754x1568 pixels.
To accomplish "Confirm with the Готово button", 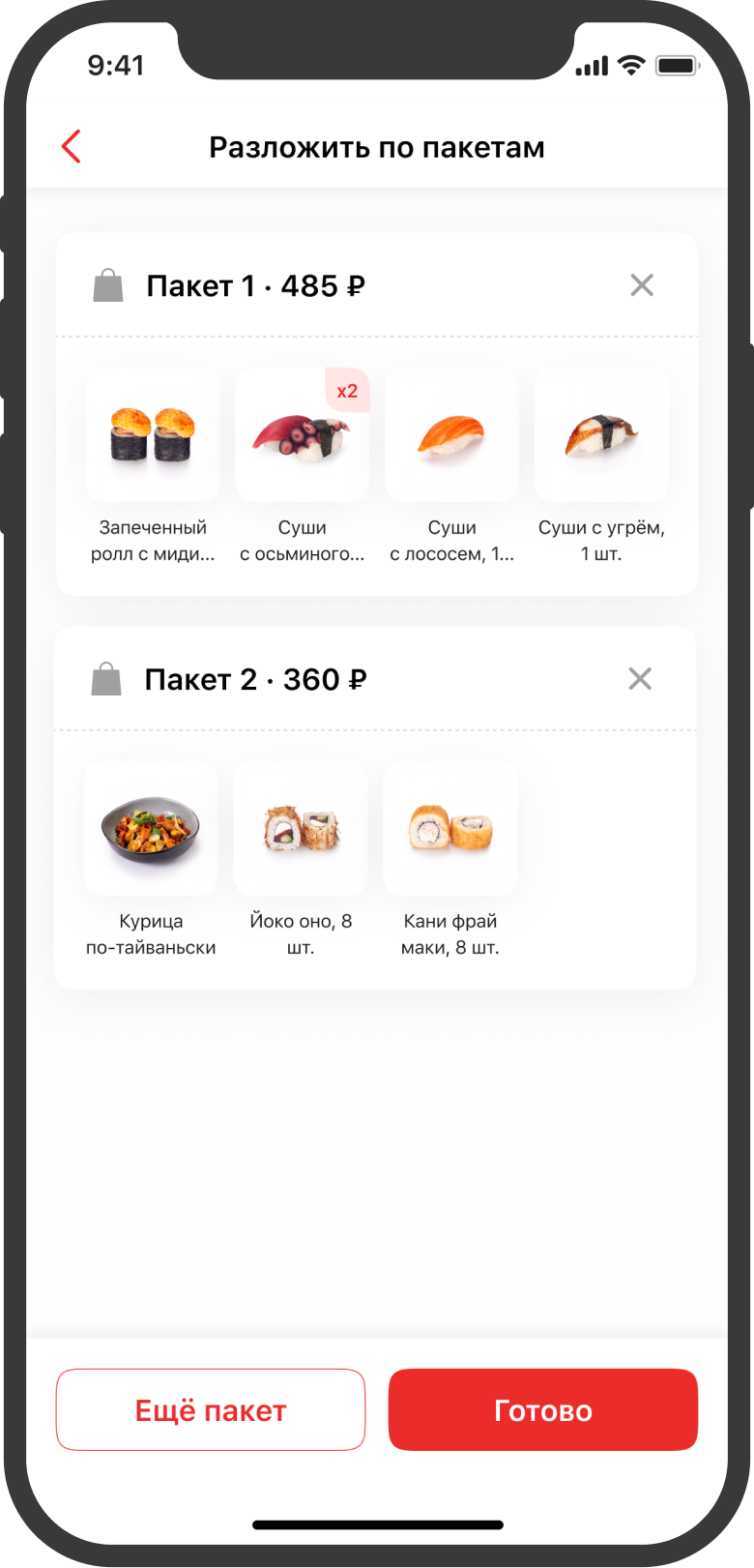I will click(x=542, y=1410).
